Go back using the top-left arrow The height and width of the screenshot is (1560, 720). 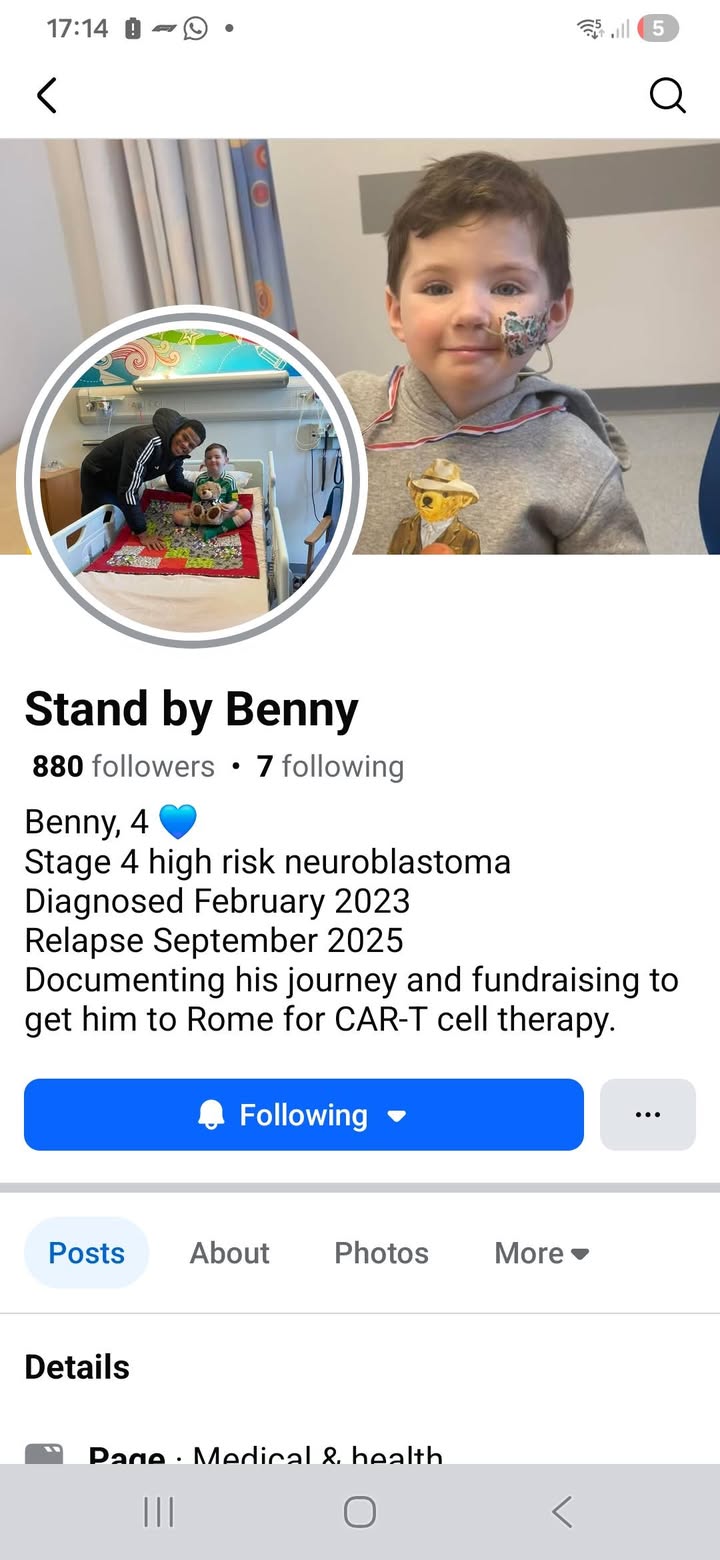click(46, 95)
